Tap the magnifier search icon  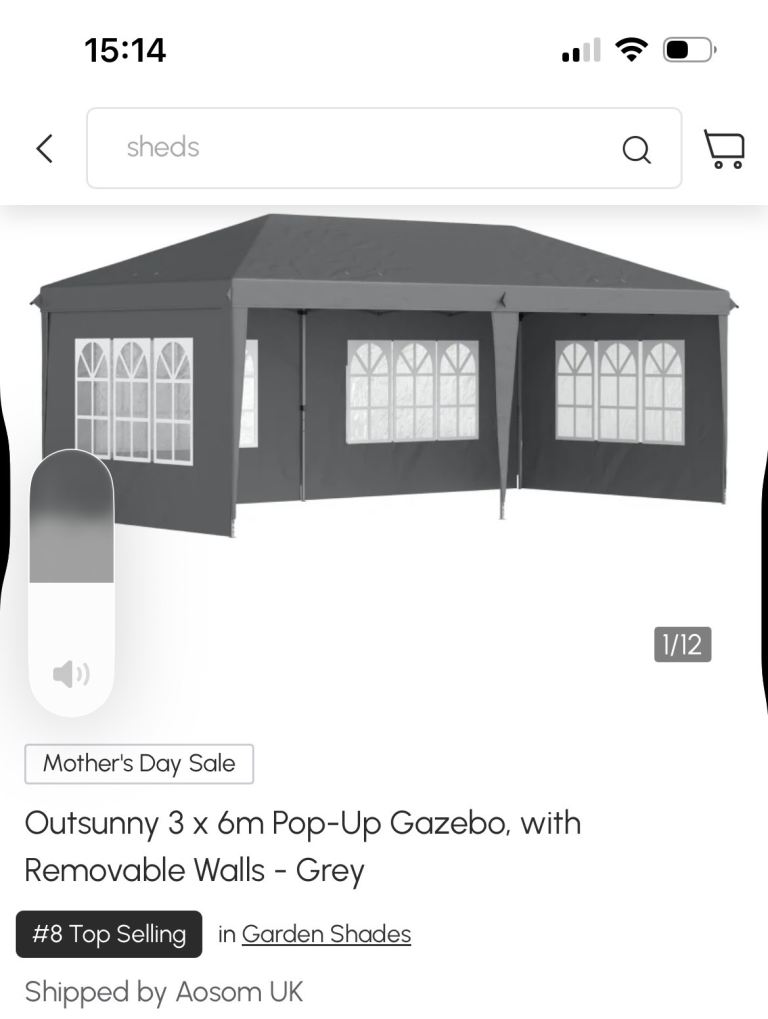click(636, 149)
